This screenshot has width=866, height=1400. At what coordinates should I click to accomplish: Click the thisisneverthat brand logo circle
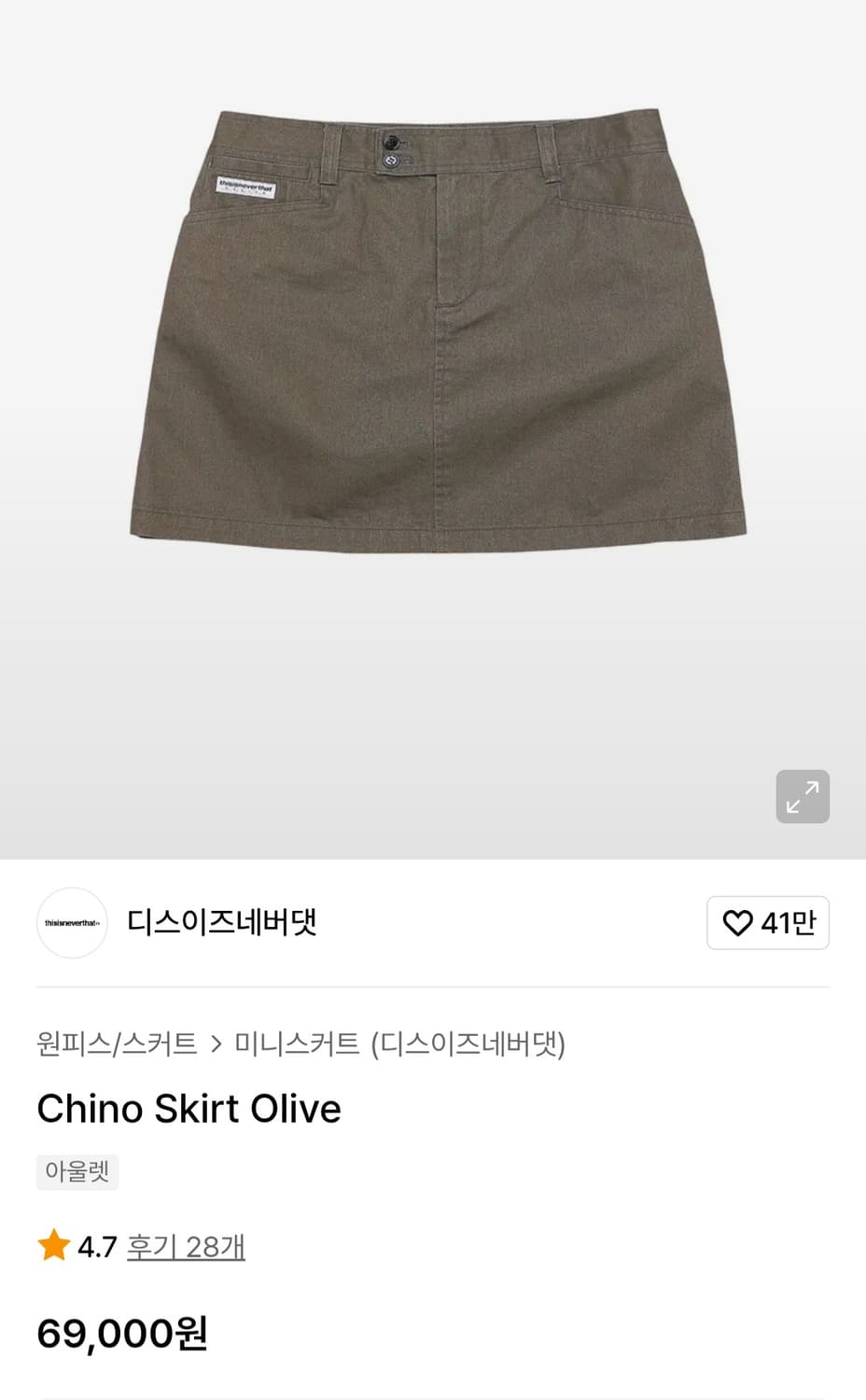[x=72, y=922]
